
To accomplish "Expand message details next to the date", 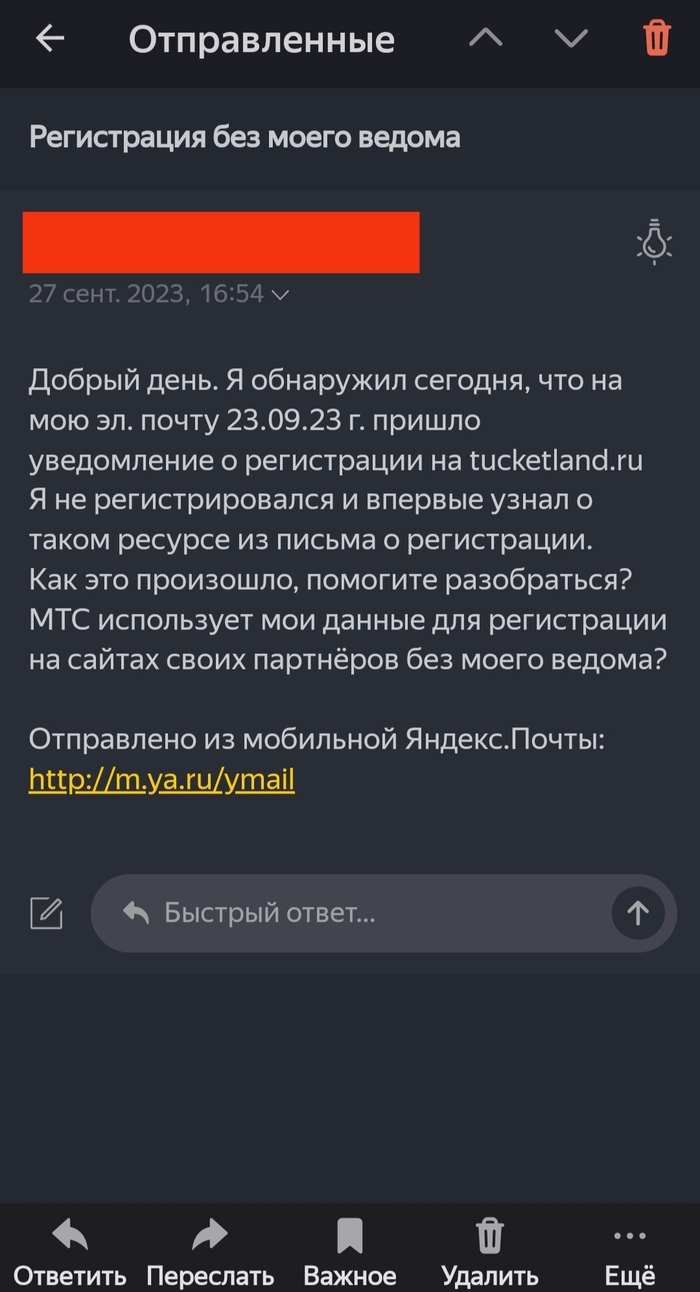I will tap(281, 294).
